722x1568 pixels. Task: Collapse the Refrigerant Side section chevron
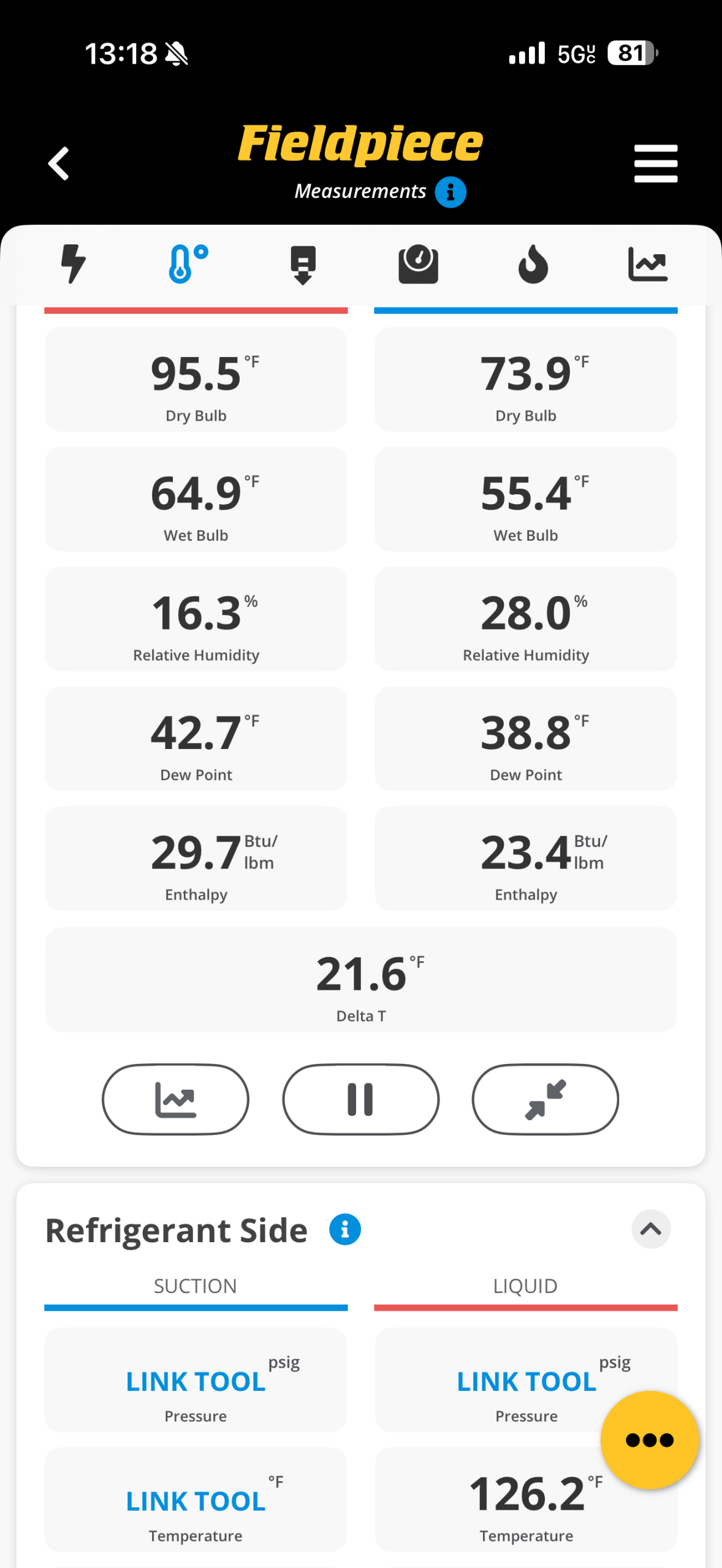(652, 1230)
